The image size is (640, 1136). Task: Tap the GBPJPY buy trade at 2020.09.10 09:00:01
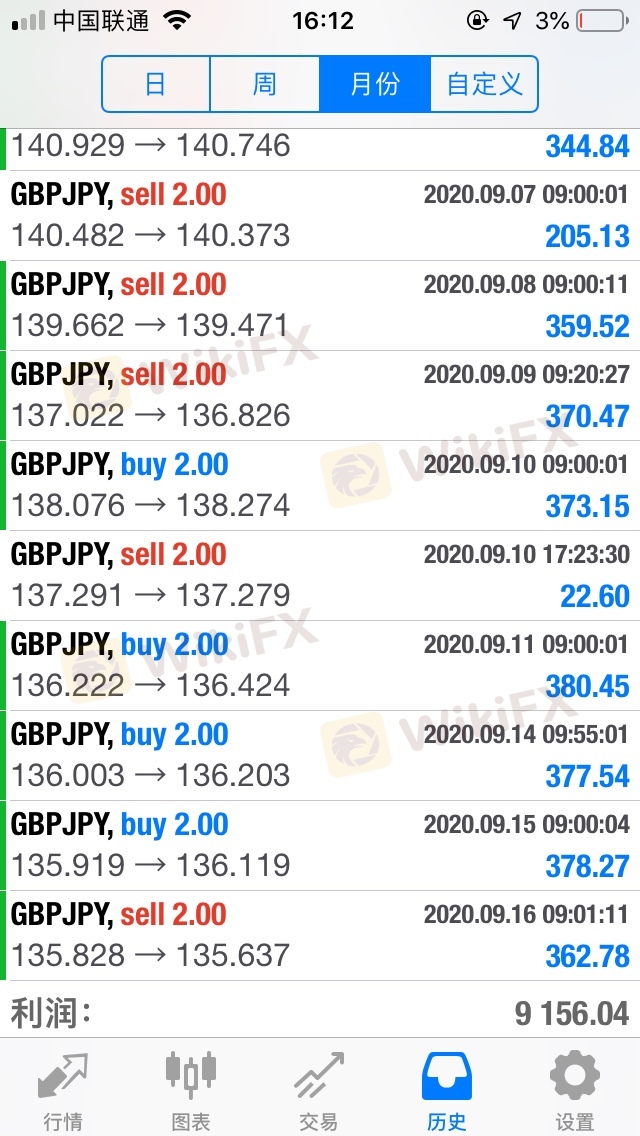(x=320, y=486)
